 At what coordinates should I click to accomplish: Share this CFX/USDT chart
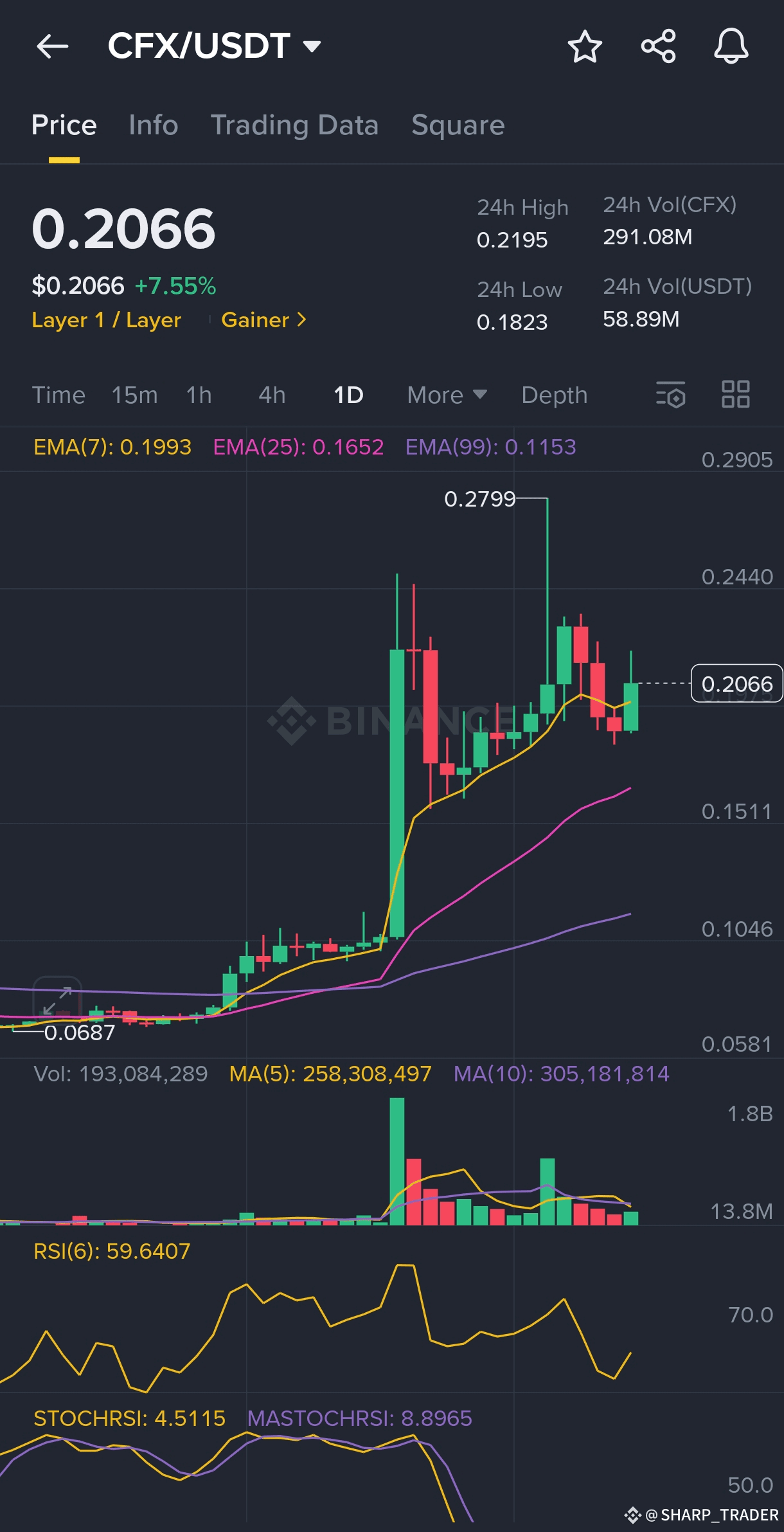coord(659,46)
